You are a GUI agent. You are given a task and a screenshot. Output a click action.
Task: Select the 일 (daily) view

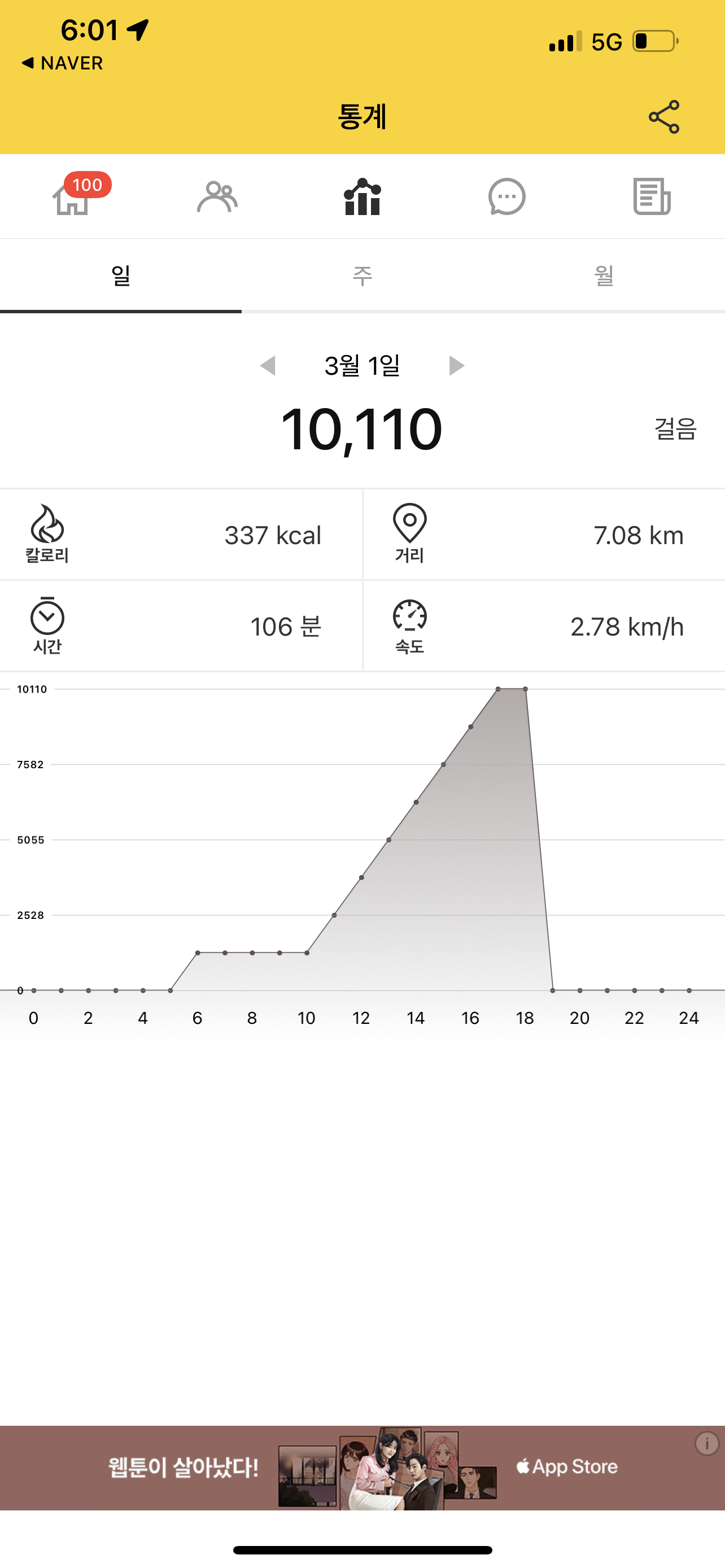click(x=120, y=276)
